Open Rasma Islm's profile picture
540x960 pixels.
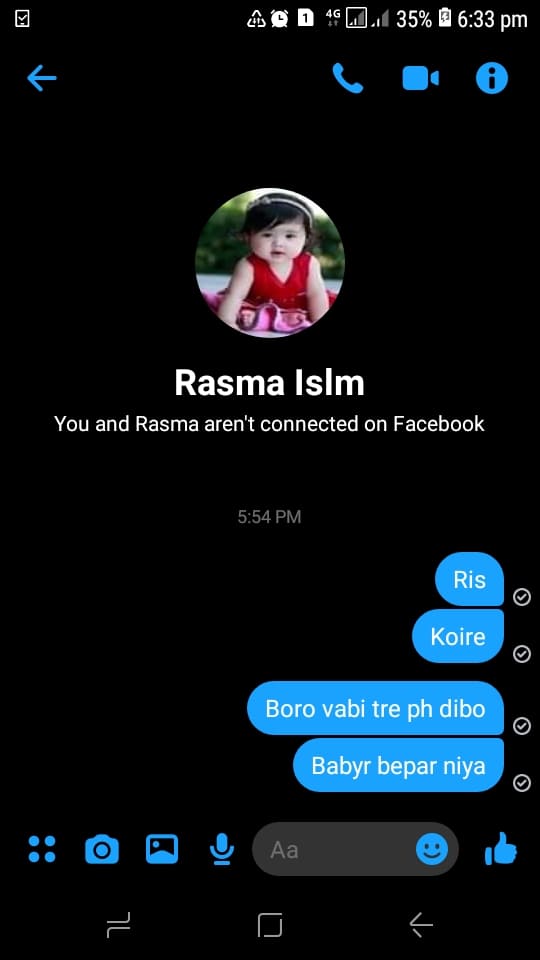point(270,263)
